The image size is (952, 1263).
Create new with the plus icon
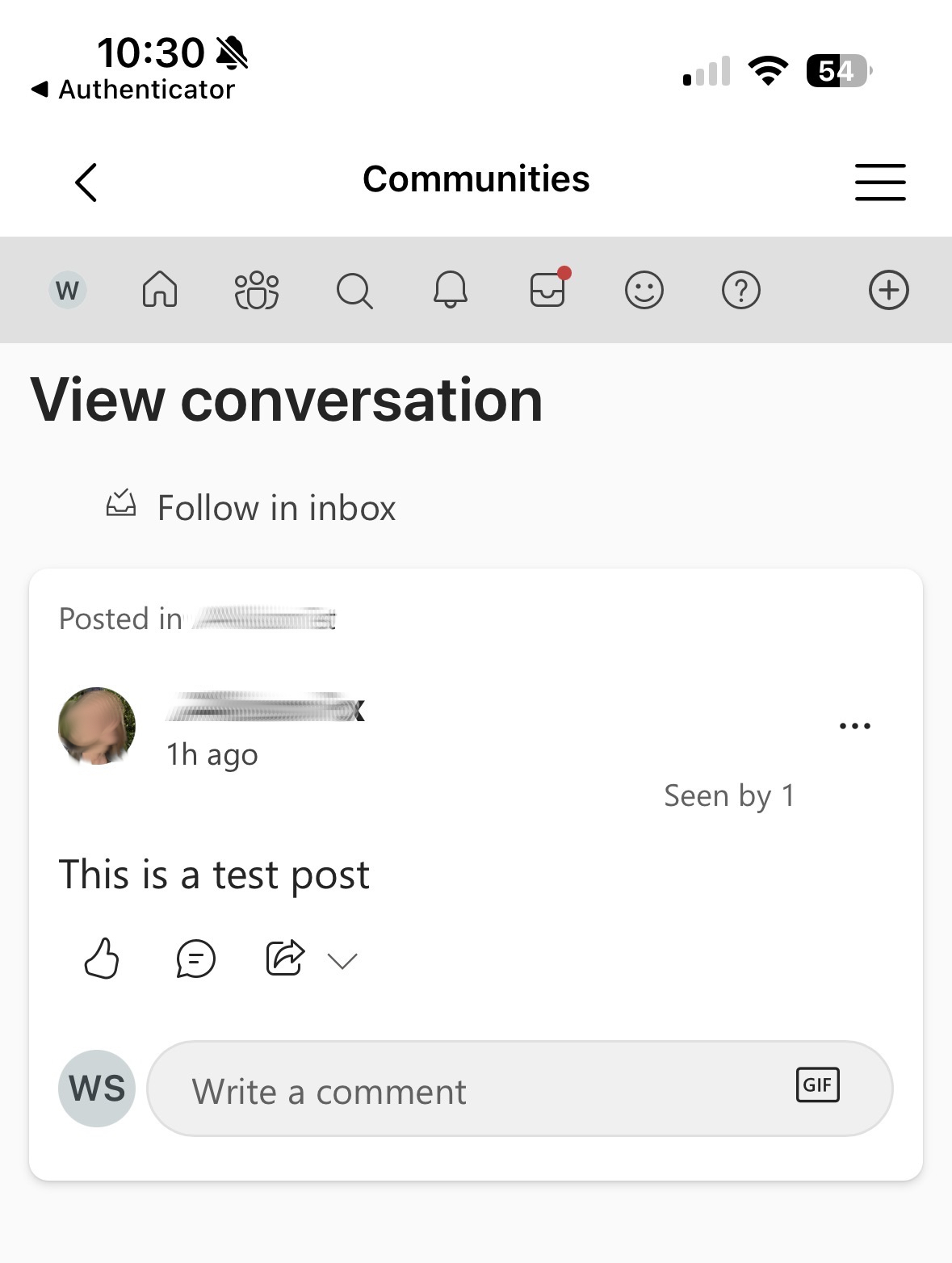click(888, 290)
